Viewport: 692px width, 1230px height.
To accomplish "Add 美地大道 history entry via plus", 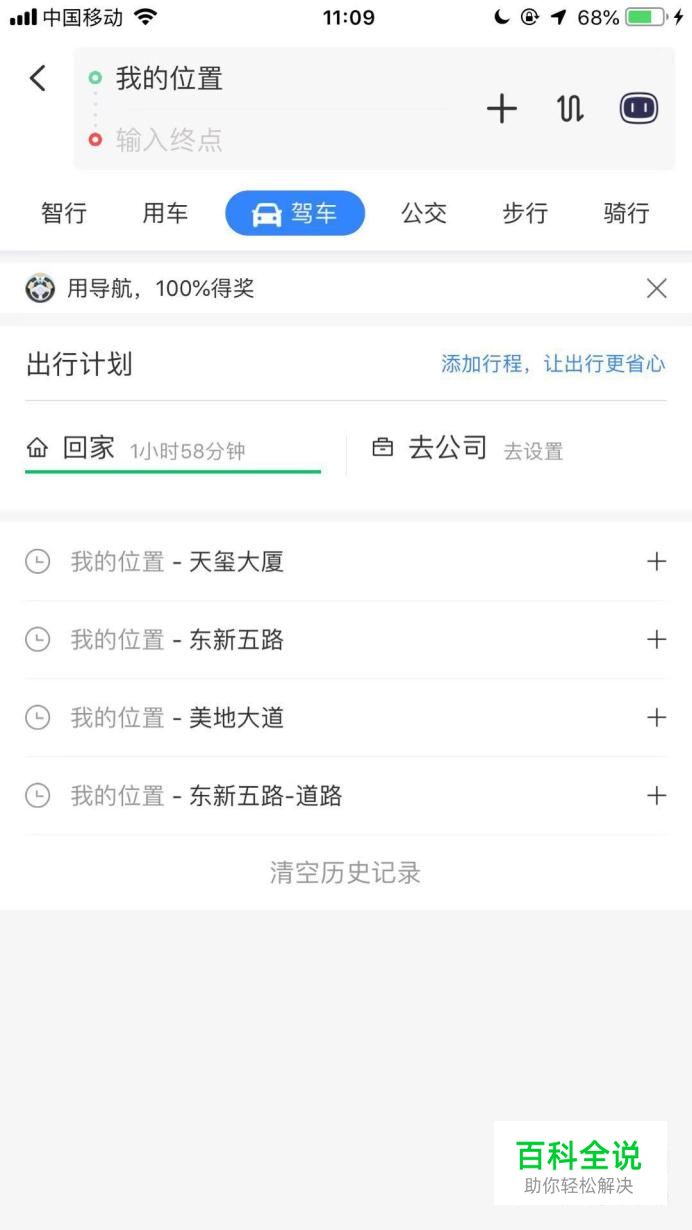I will 656,718.
